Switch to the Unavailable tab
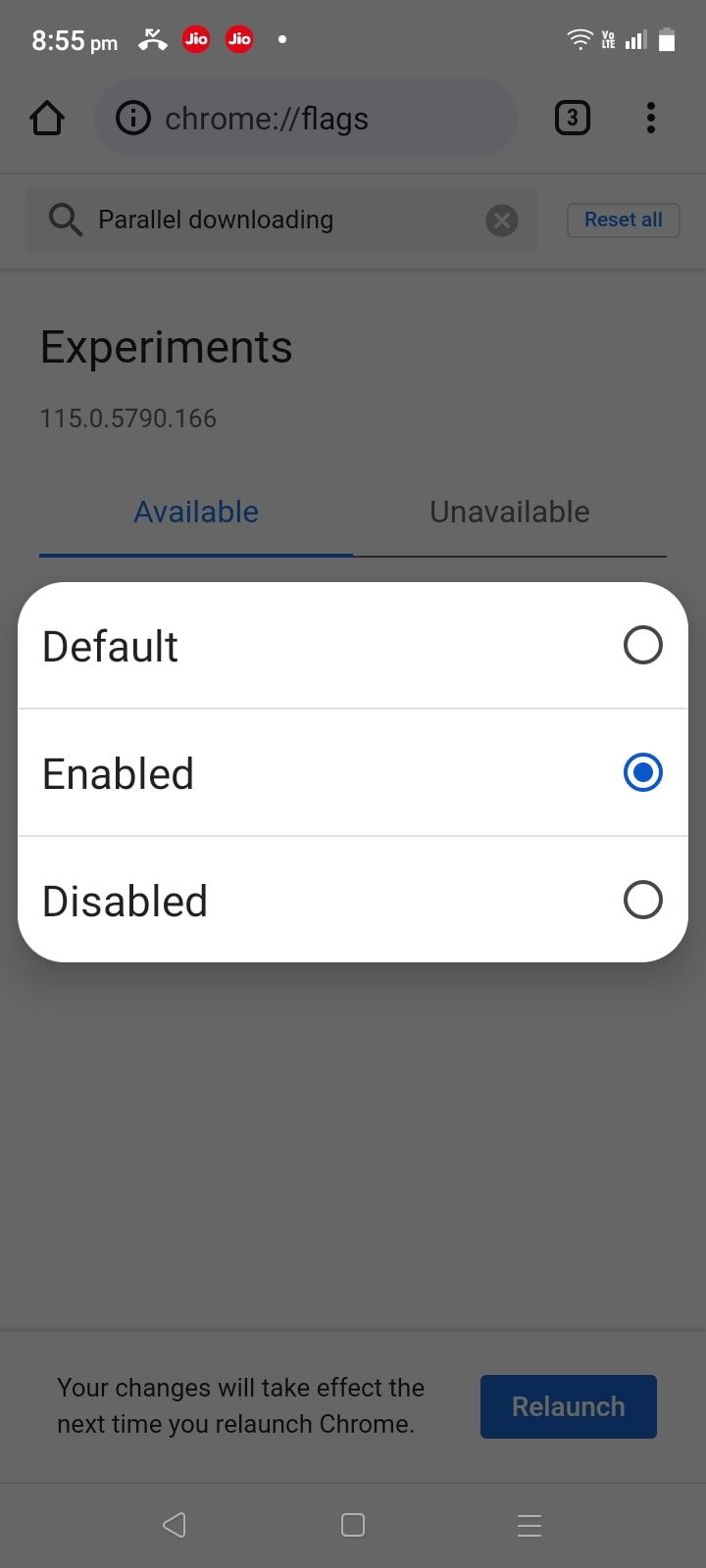Viewport: 706px width, 1568px height. [x=509, y=511]
